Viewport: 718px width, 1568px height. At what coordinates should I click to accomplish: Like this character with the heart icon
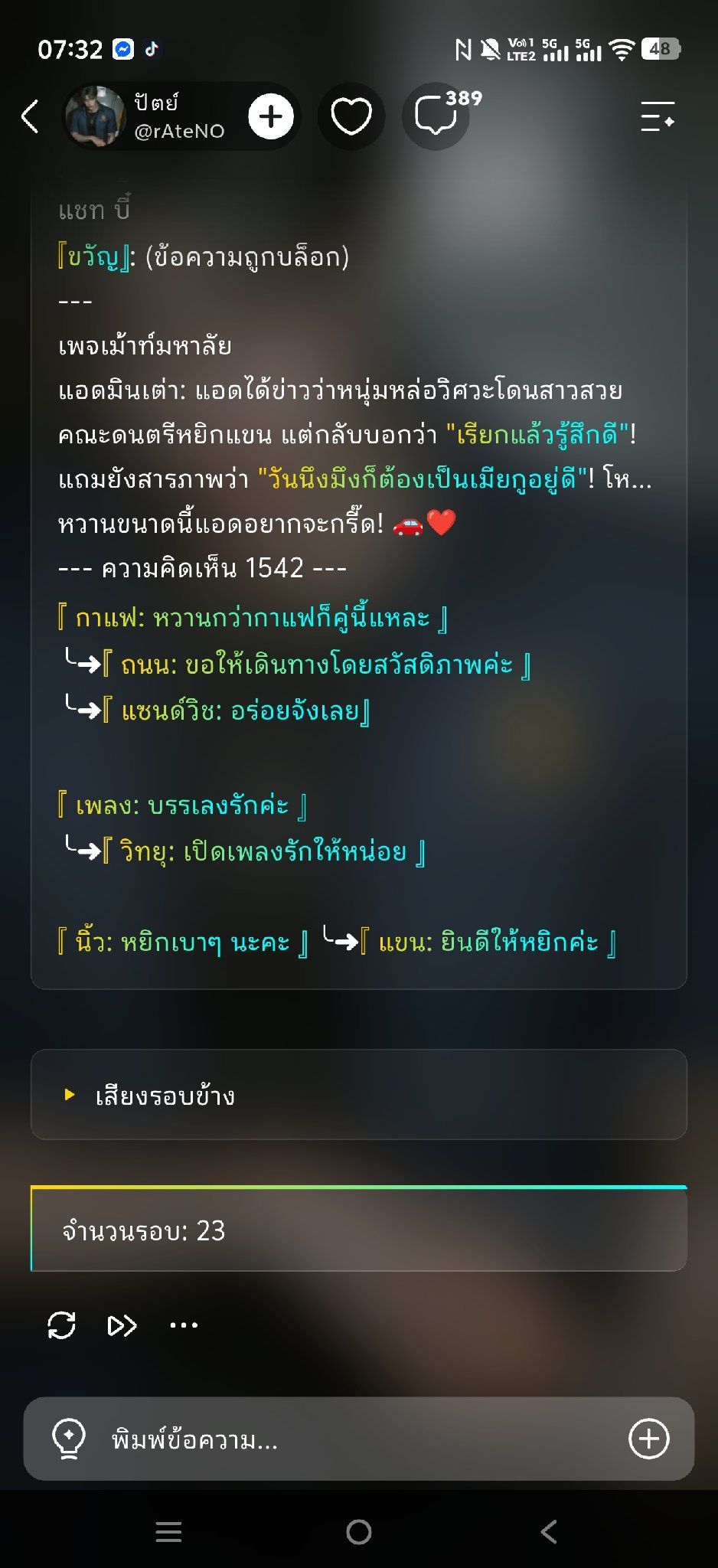(x=351, y=116)
